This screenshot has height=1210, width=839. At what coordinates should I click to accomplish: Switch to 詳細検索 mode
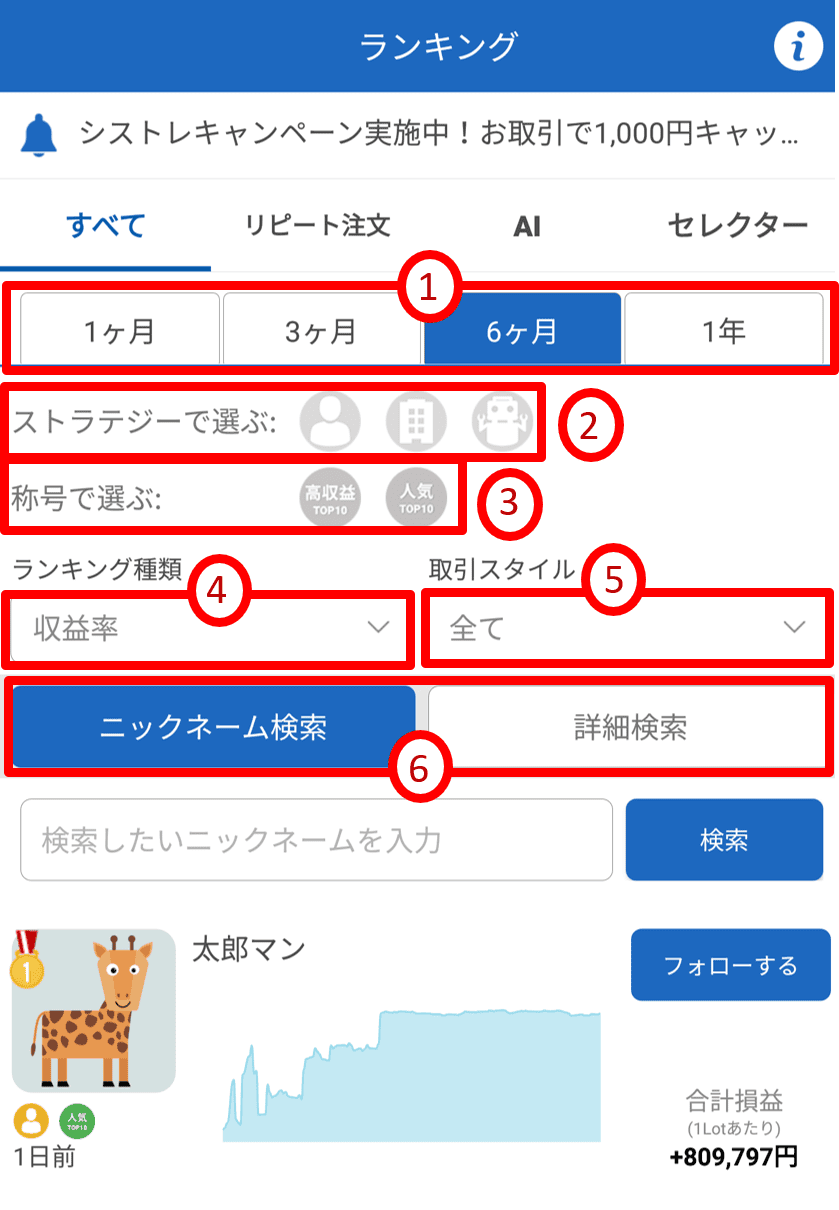pyautogui.click(x=630, y=727)
